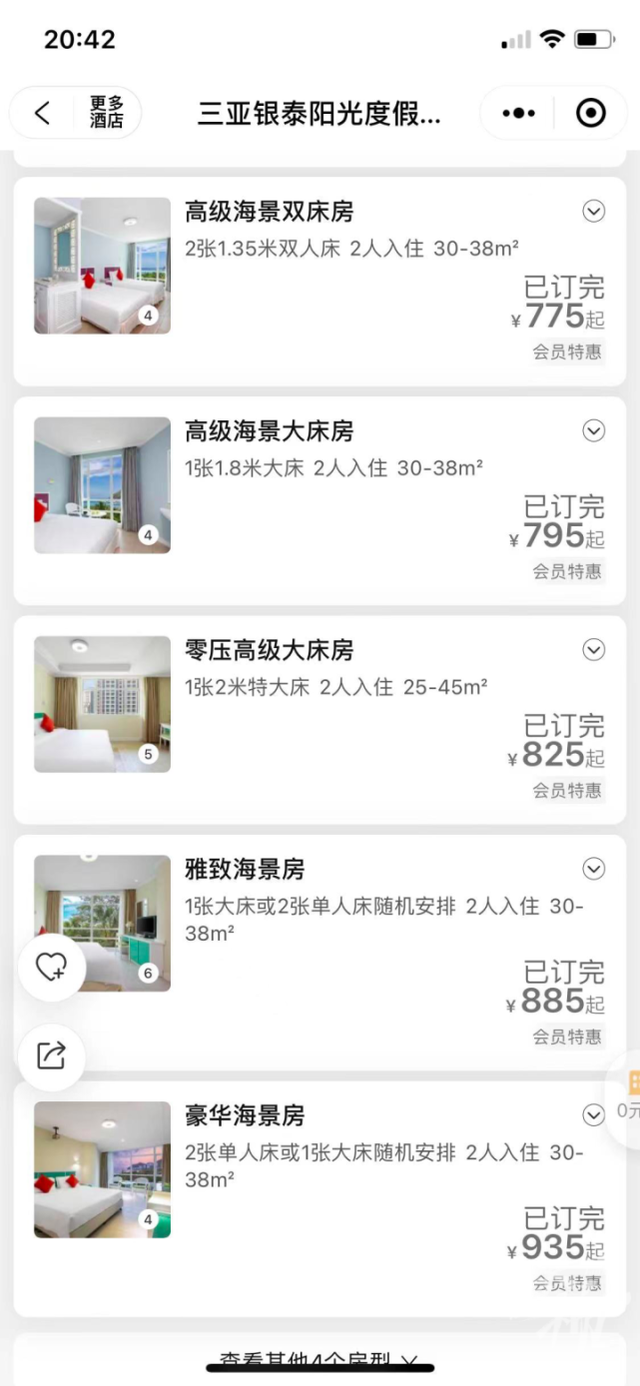Close the mini-program with the circle icon
The height and width of the screenshot is (1386, 640).
[x=591, y=113]
